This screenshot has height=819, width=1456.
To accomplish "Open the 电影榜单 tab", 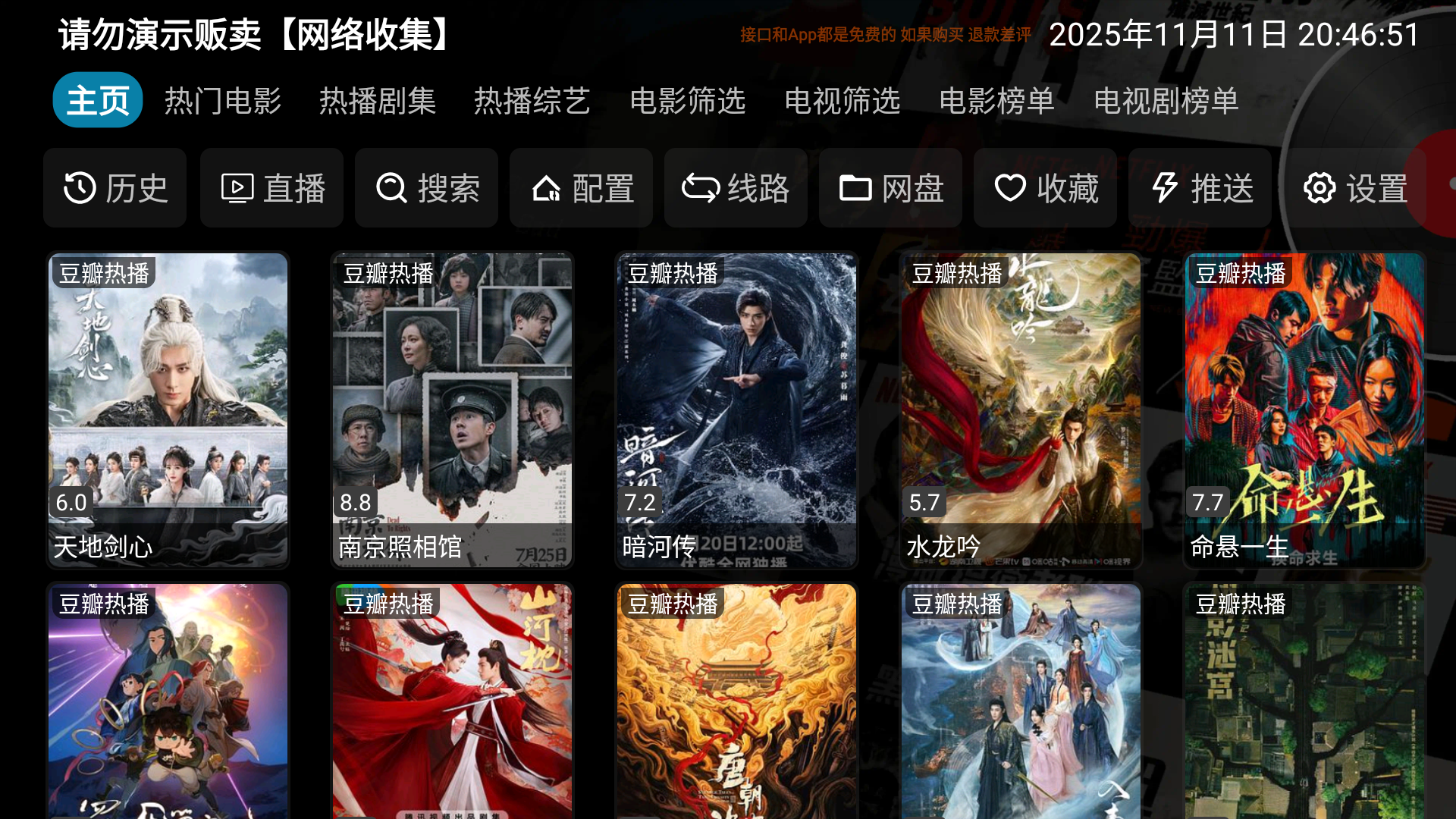I will [x=997, y=101].
